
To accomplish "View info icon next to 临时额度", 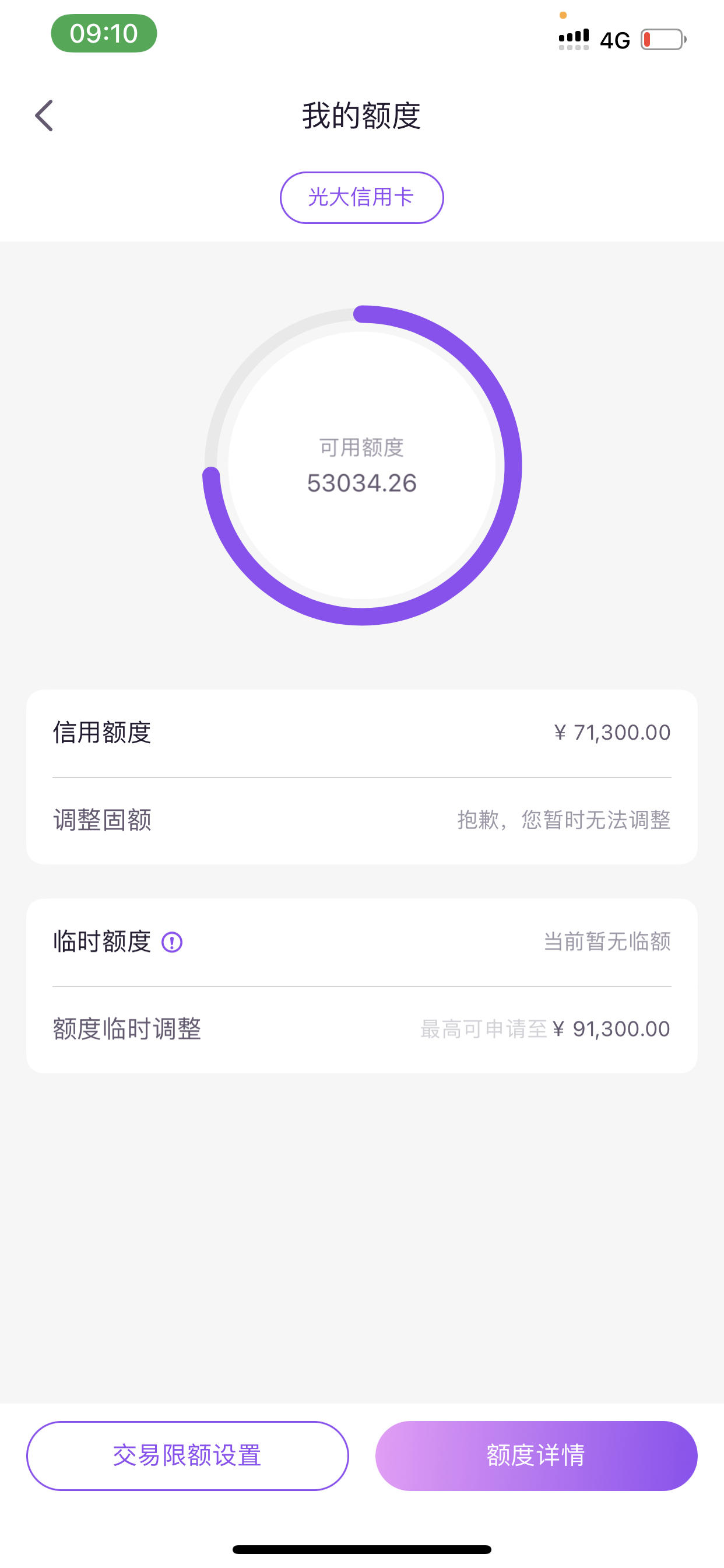I will (171, 942).
